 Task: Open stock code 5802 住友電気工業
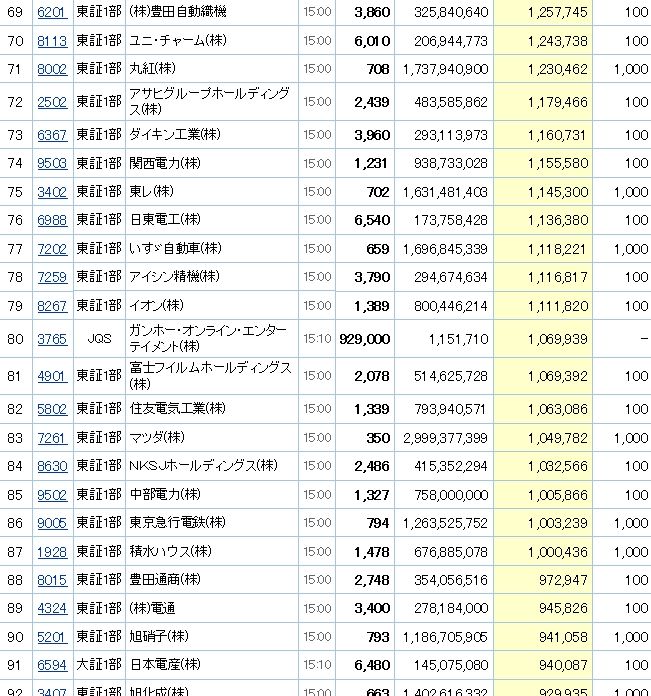point(52,409)
